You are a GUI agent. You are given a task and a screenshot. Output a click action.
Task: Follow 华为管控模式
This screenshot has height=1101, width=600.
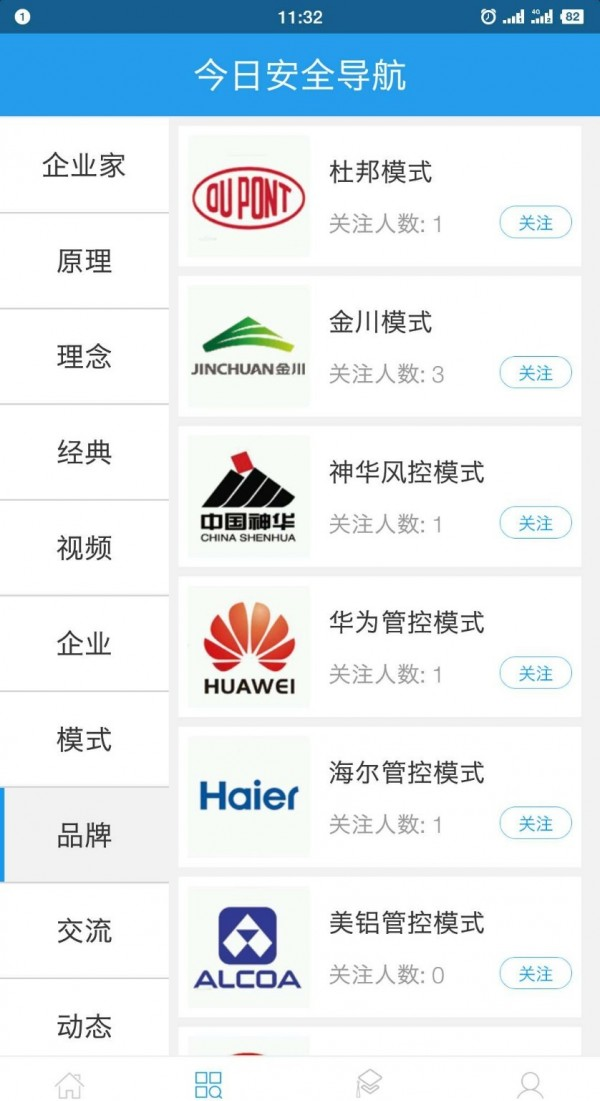(x=535, y=674)
